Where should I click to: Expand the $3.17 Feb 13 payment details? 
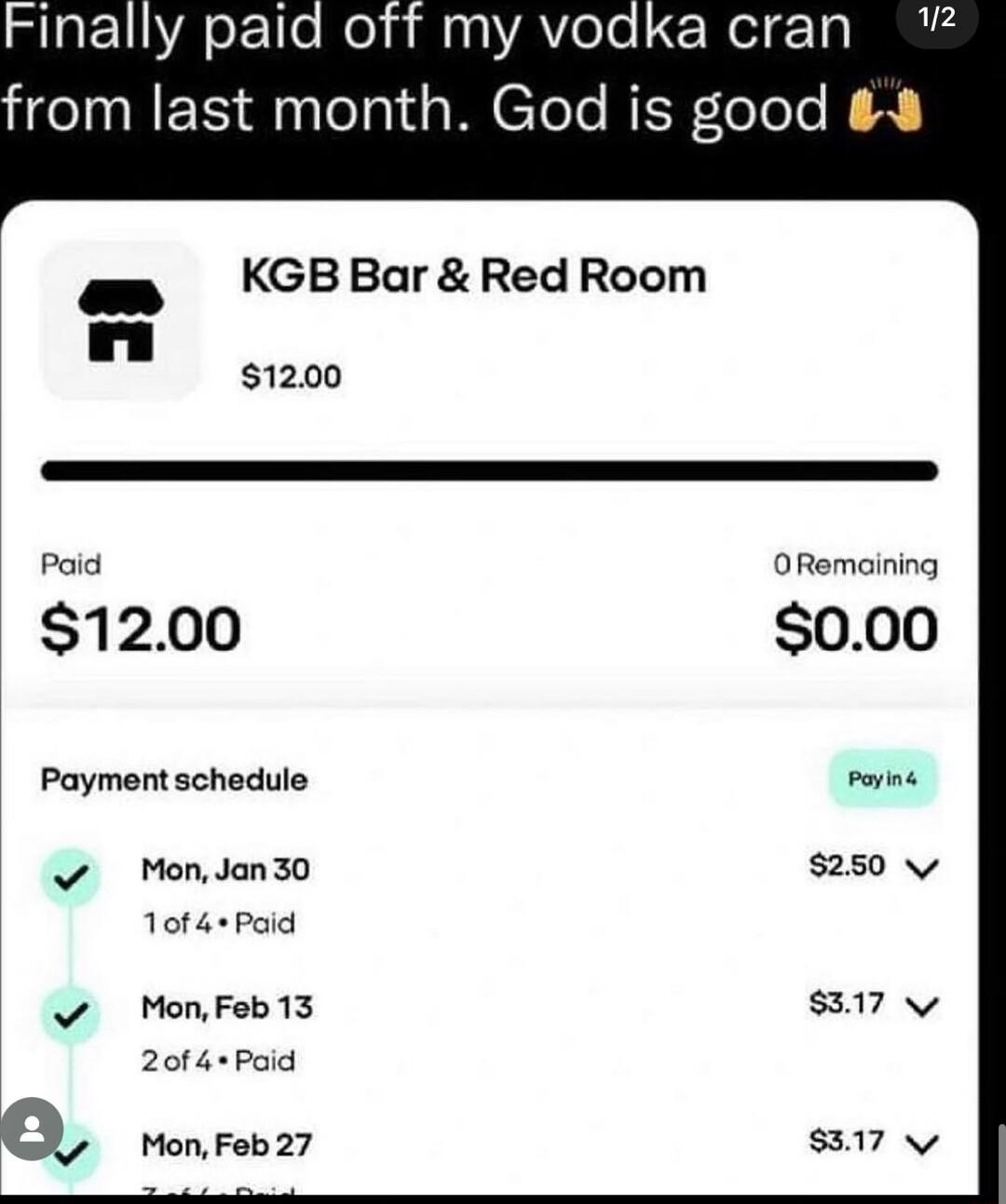tap(922, 1006)
